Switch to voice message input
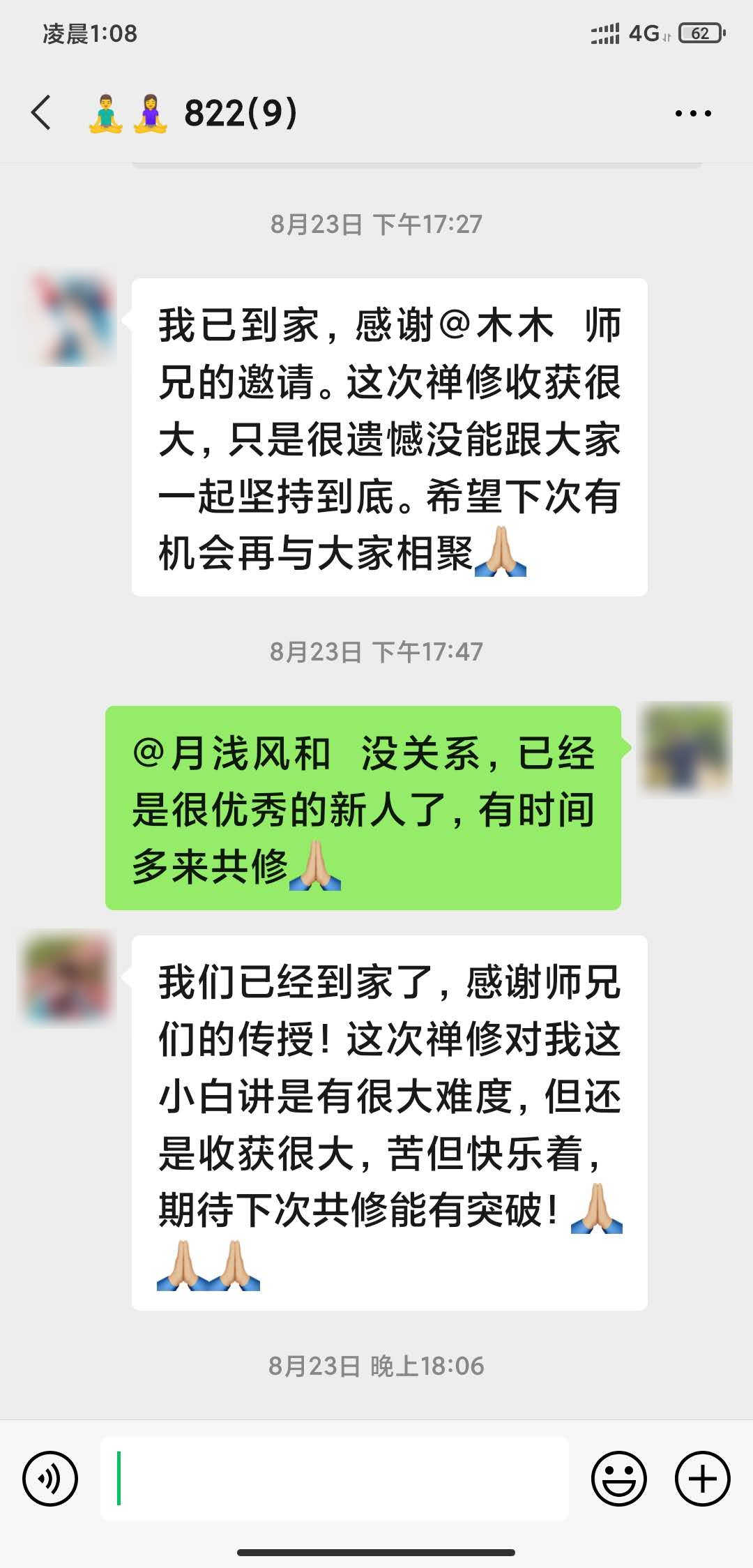Screen dimensions: 753x1568 [50, 1478]
